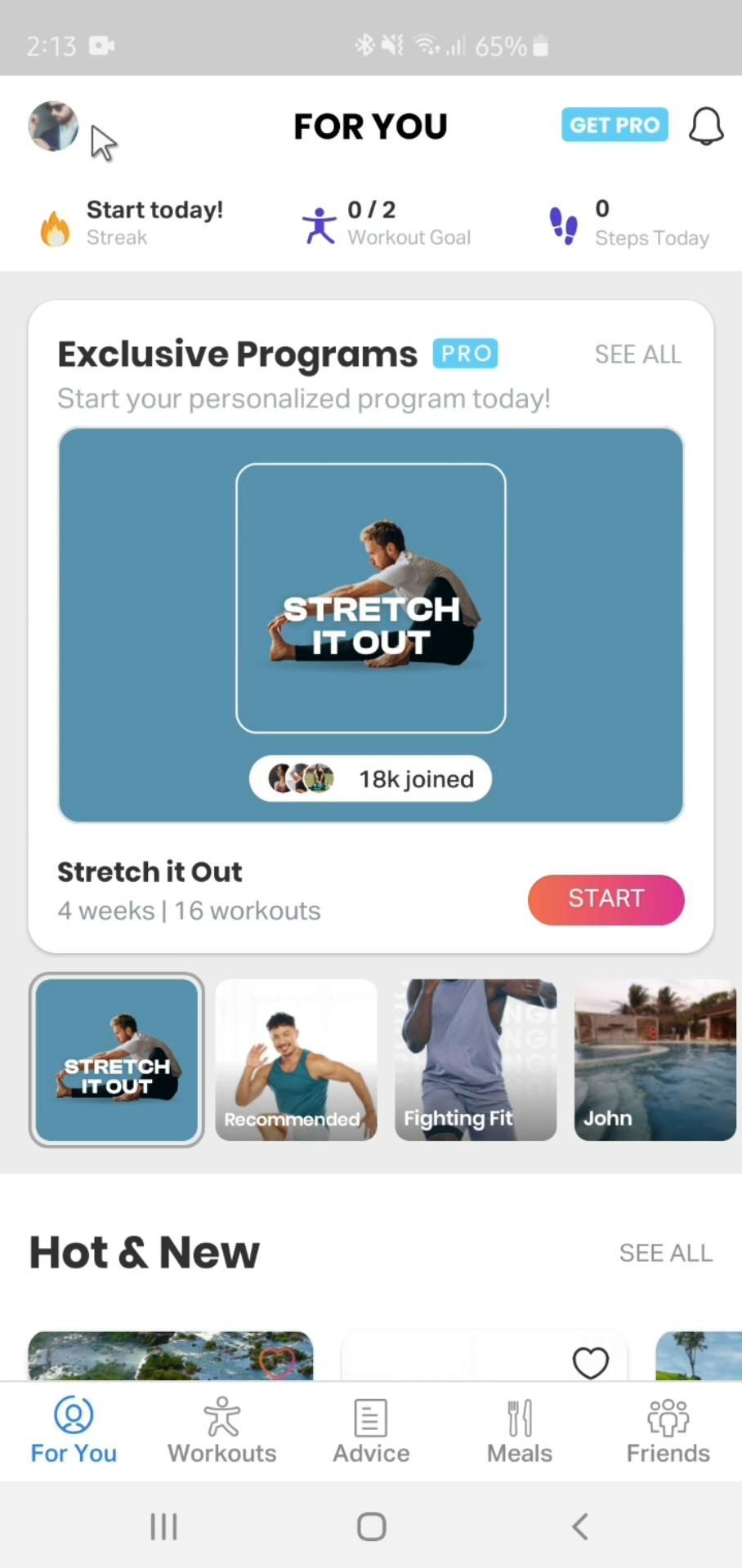Open the Stretch It Out program banner

(370, 625)
